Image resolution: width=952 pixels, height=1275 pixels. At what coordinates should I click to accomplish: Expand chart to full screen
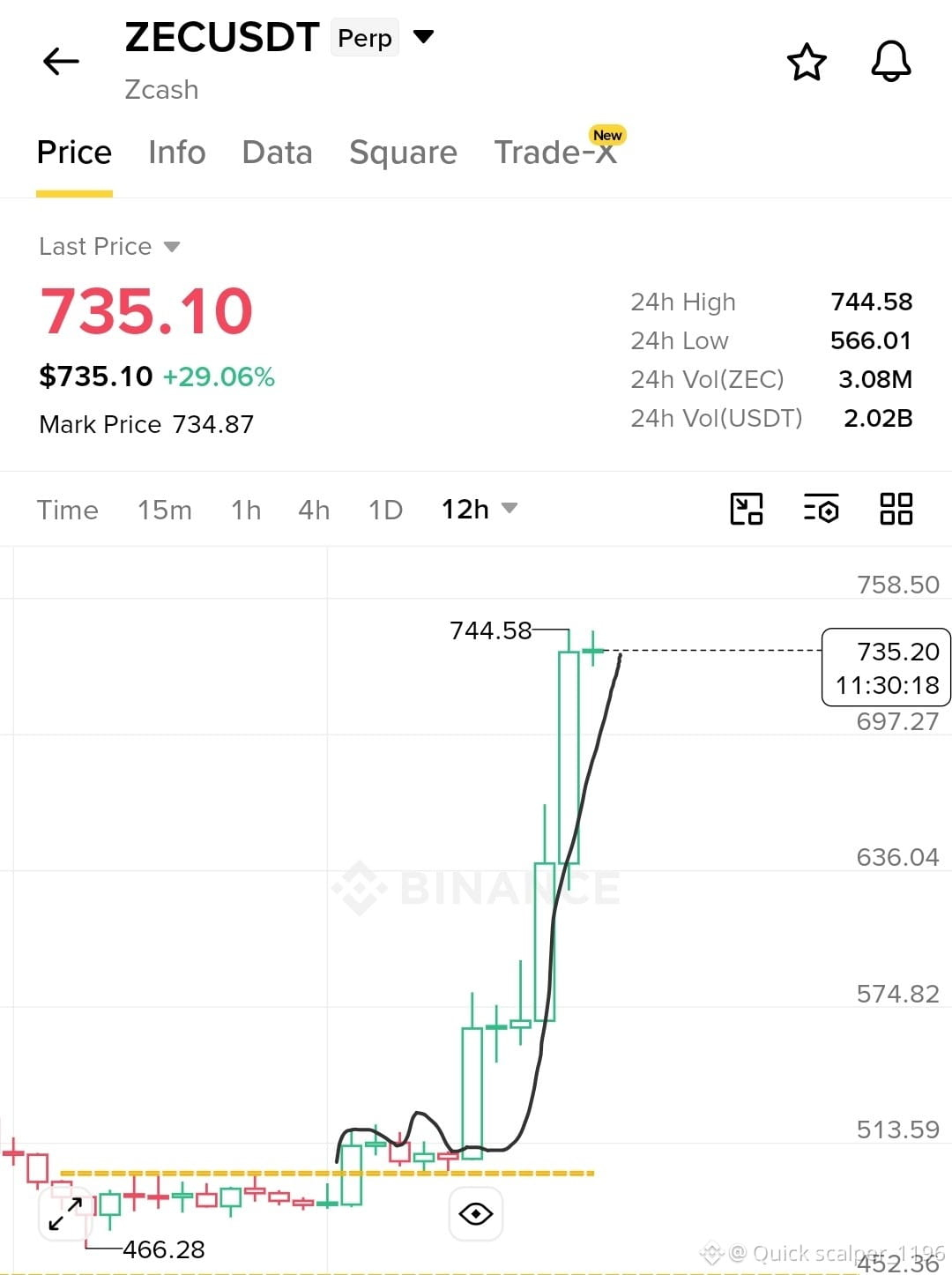[x=66, y=1214]
